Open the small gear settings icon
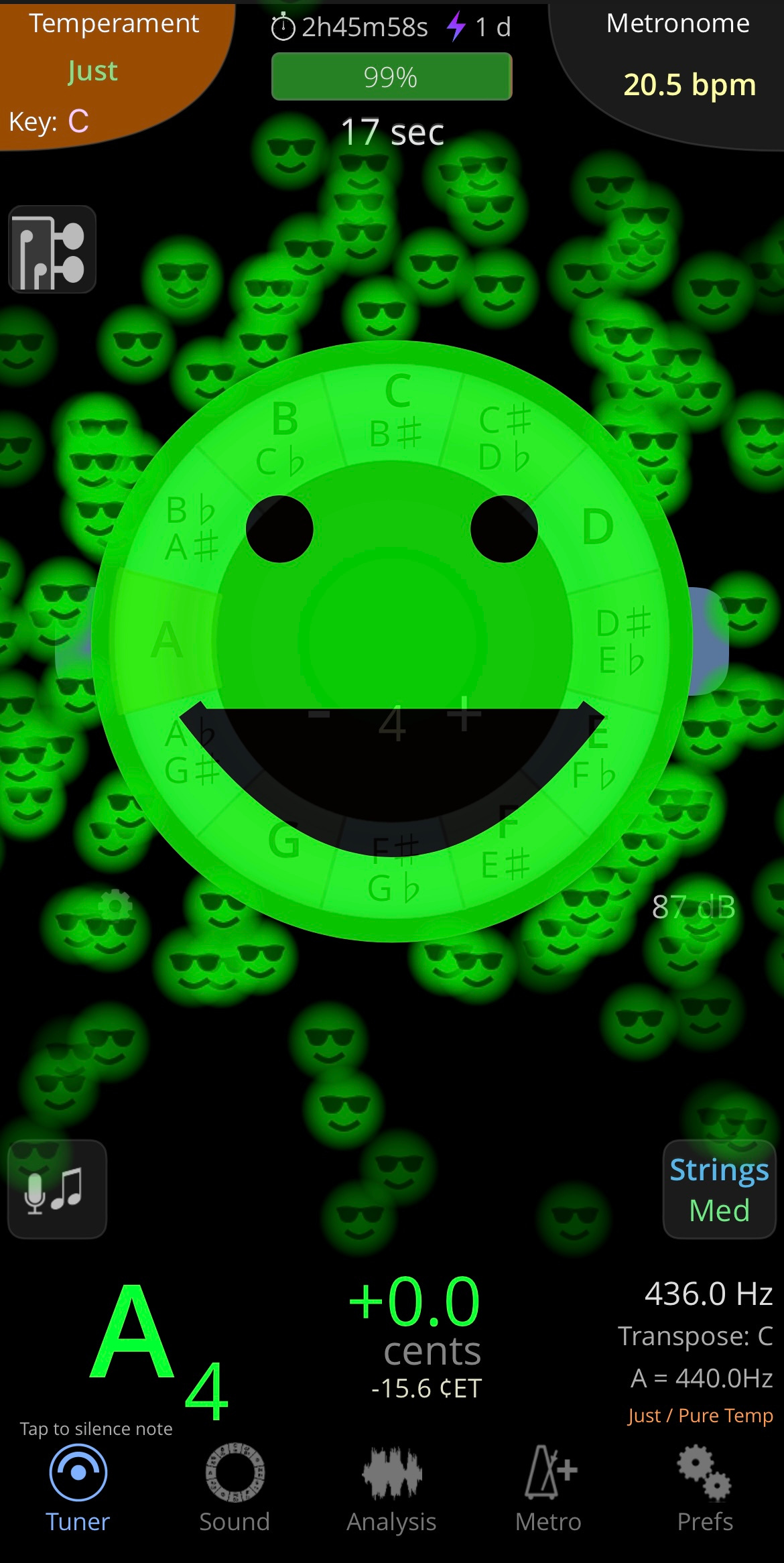784x1563 pixels. (115, 907)
